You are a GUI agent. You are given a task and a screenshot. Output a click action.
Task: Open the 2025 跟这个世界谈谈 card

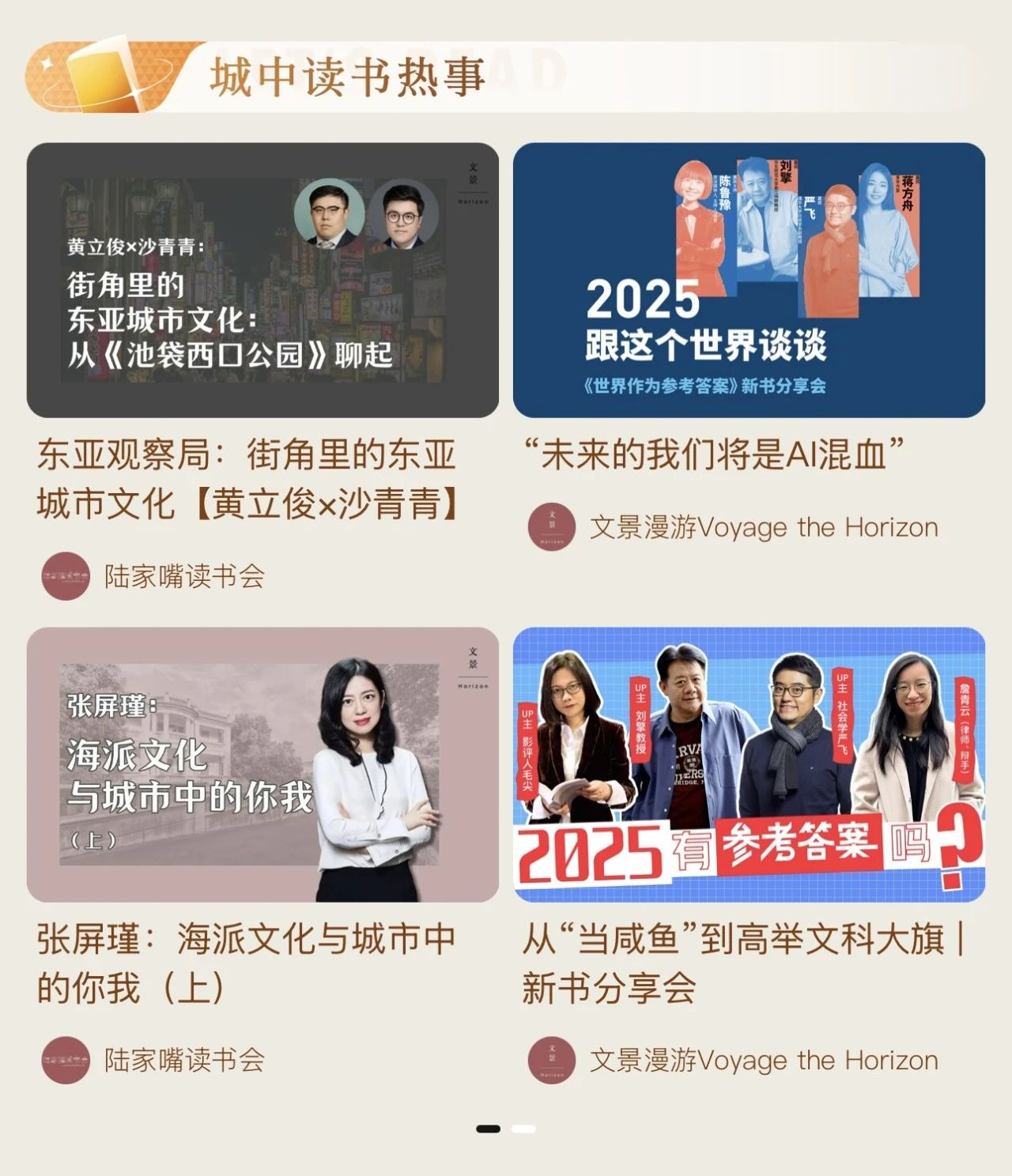pos(749,281)
